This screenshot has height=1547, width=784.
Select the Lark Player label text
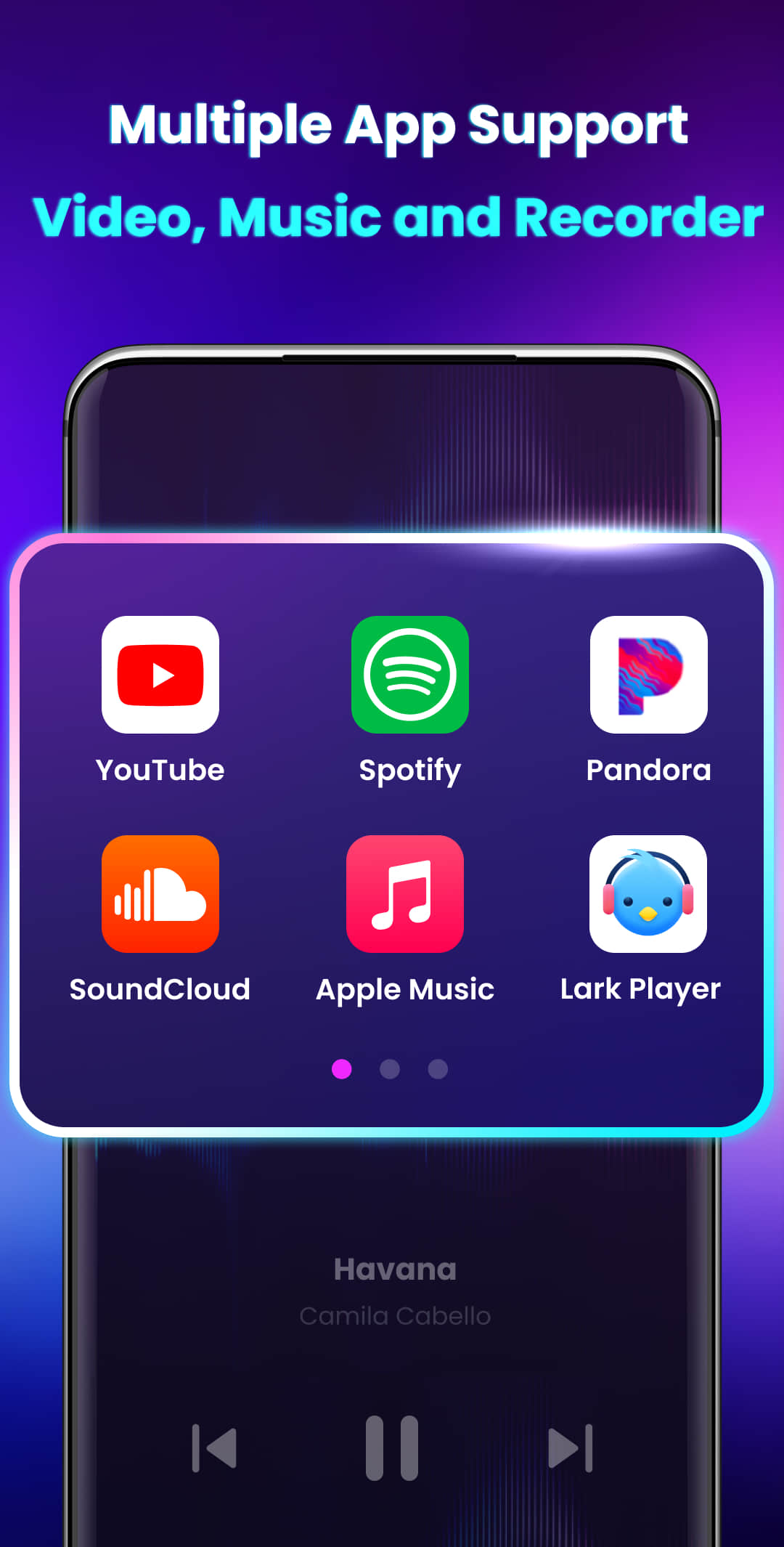[x=640, y=988]
